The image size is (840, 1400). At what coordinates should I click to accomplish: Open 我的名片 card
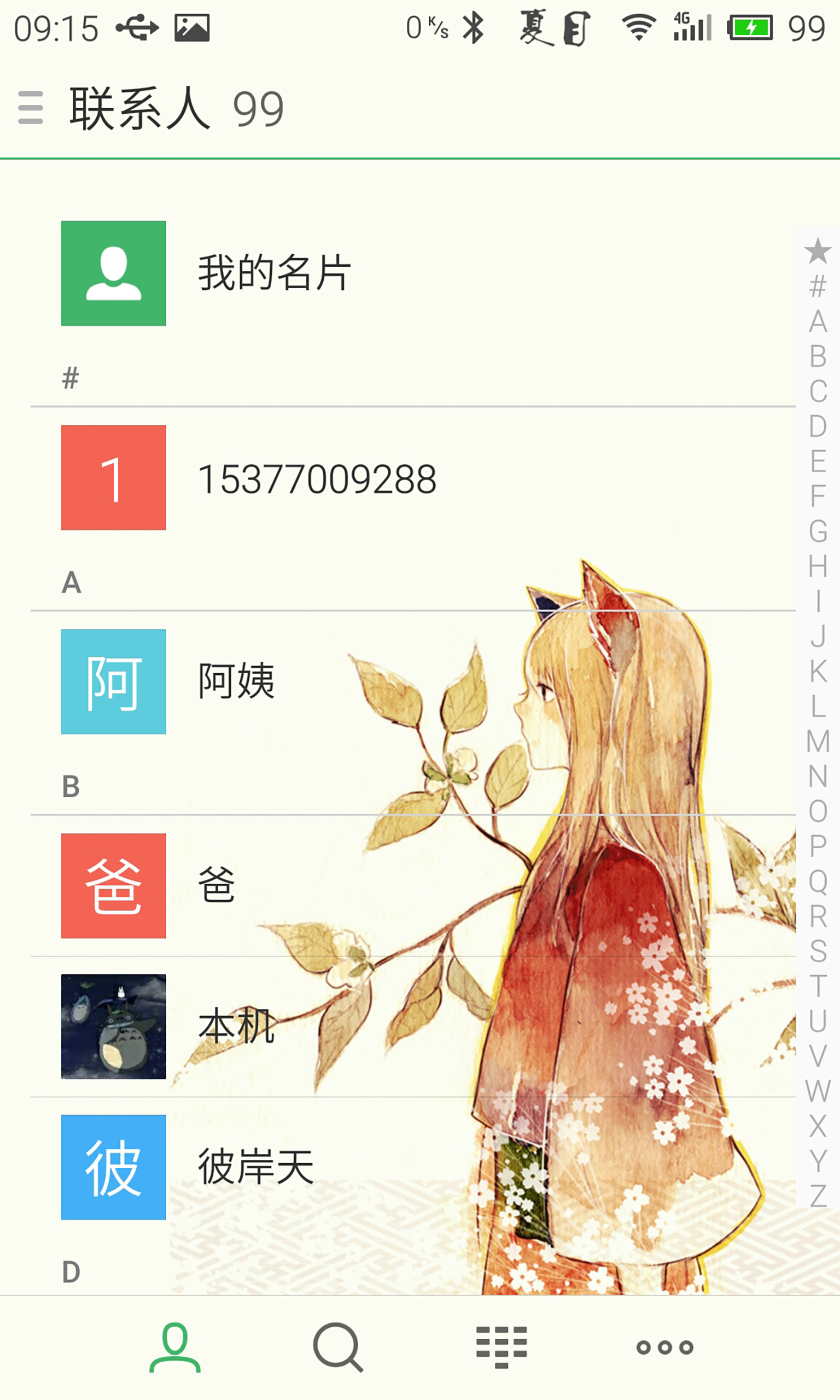coord(413,273)
